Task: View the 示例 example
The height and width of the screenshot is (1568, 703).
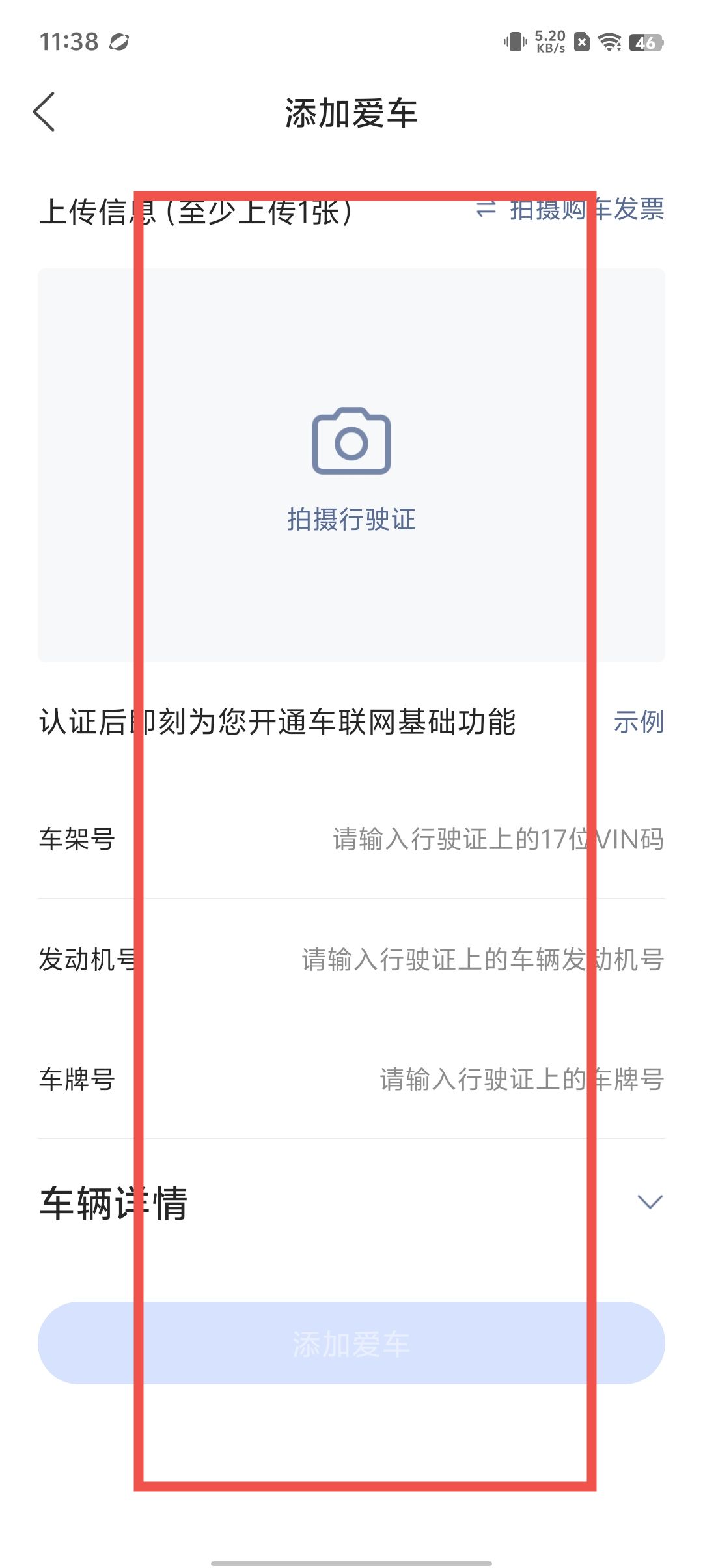Action: (638, 721)
